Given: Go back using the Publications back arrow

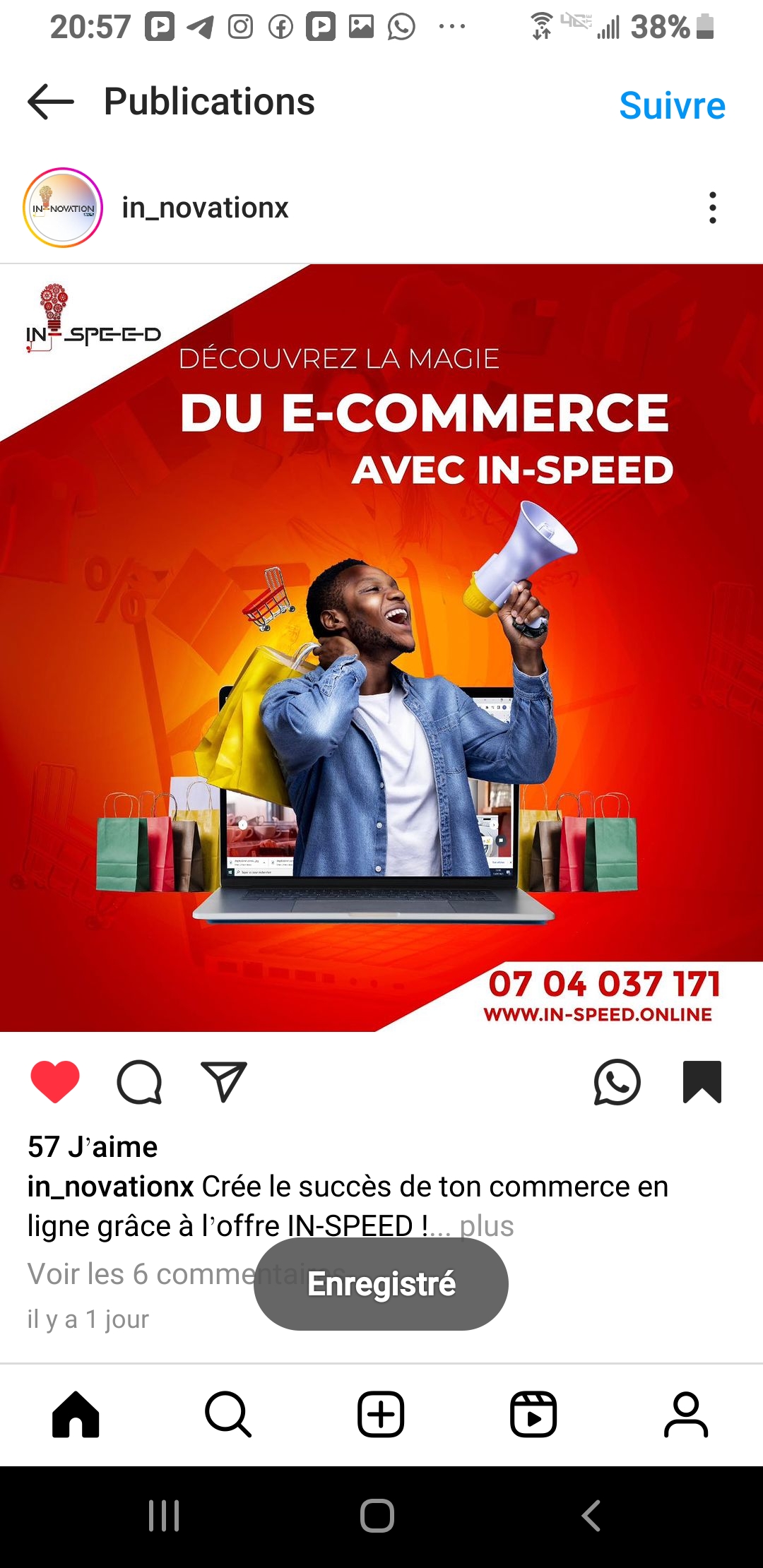Looking at the screenshot, I should [51, 102].
